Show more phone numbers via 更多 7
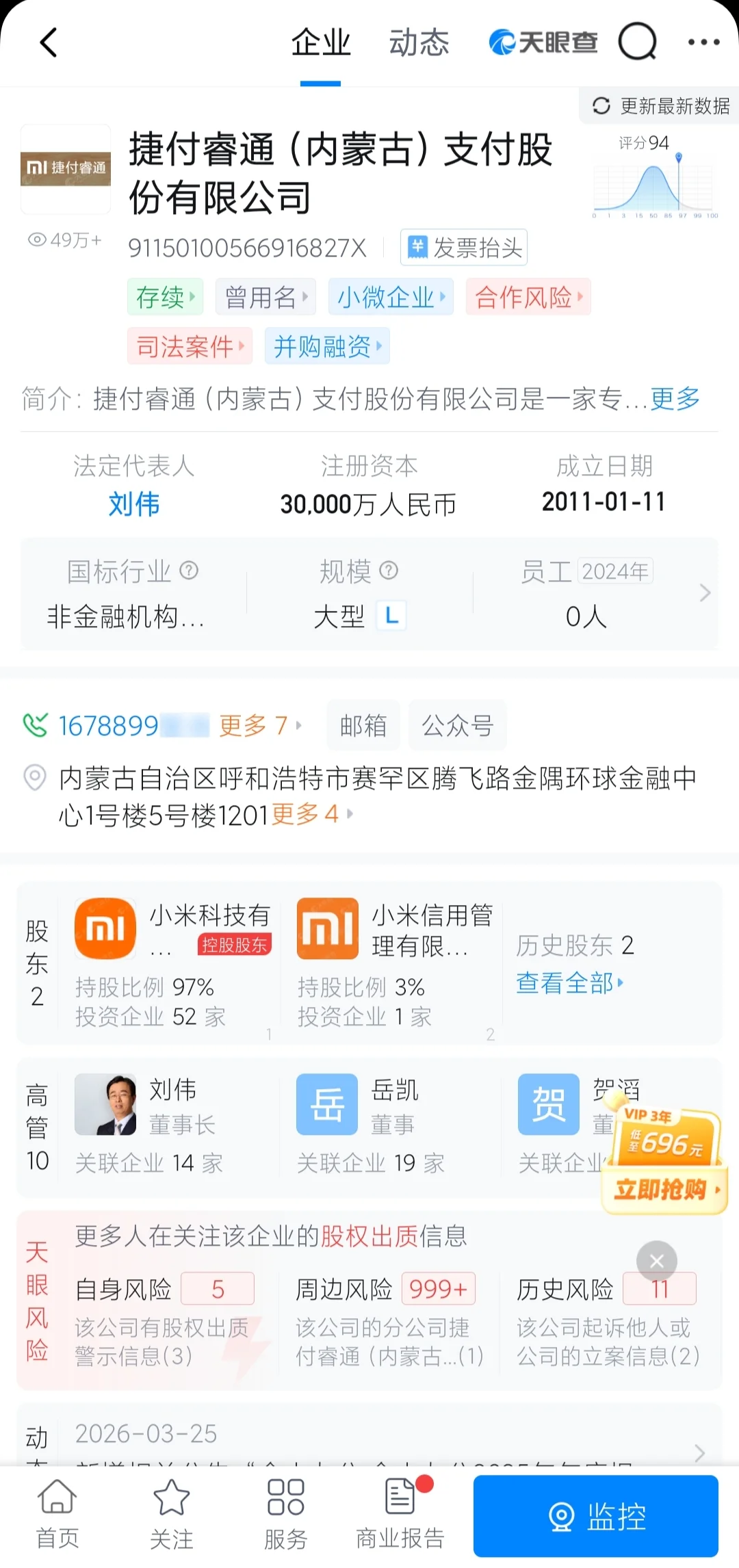This screenshot has height=1568, width=739. tap(260, 725)
